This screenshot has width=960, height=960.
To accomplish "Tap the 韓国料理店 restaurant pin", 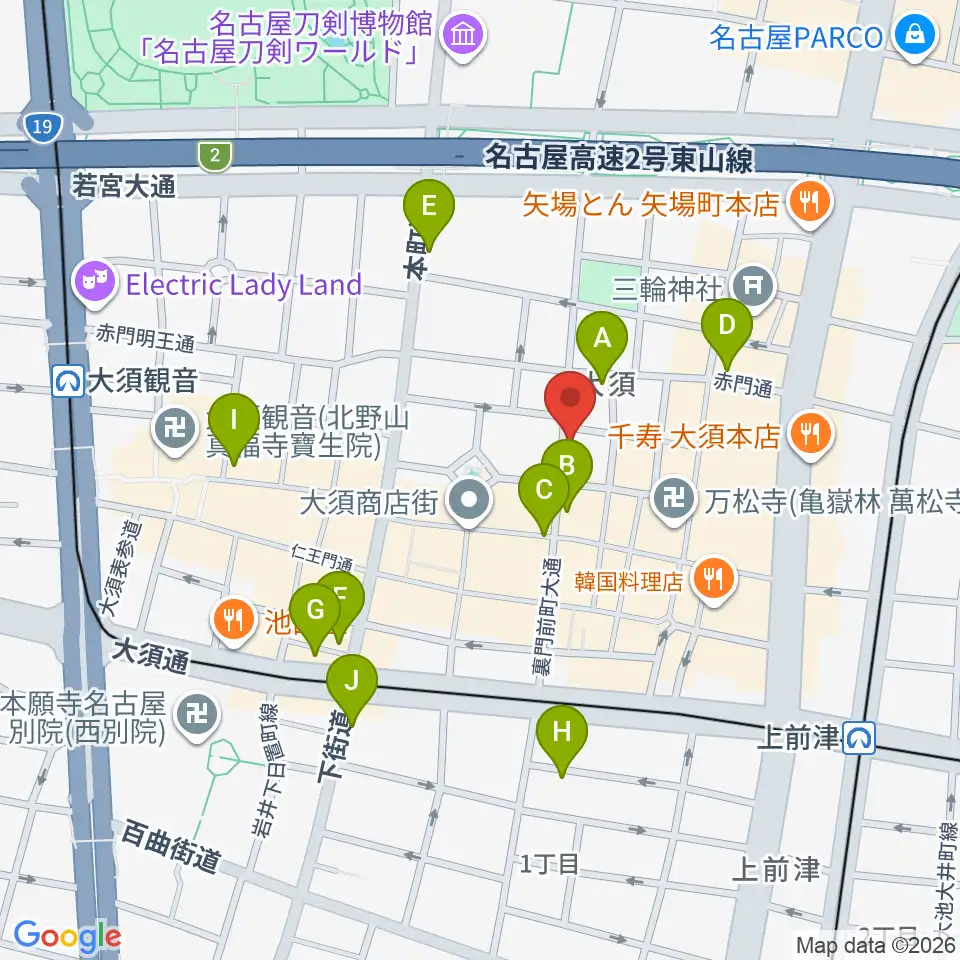I will (714, 580).
